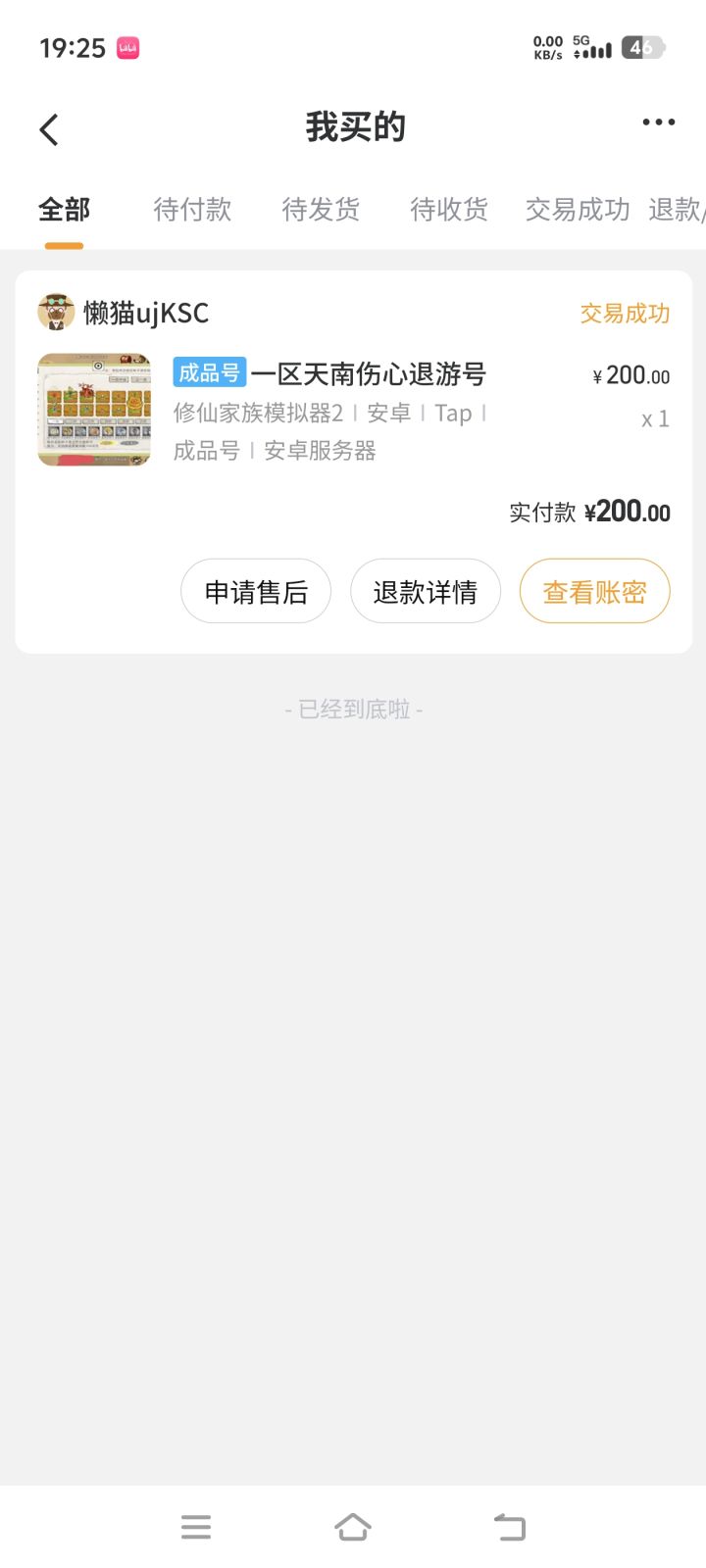Viewport: 706px width, 1568px height.
Task: Tap the orange 交易成功 status text
Action: coord(624,313)
